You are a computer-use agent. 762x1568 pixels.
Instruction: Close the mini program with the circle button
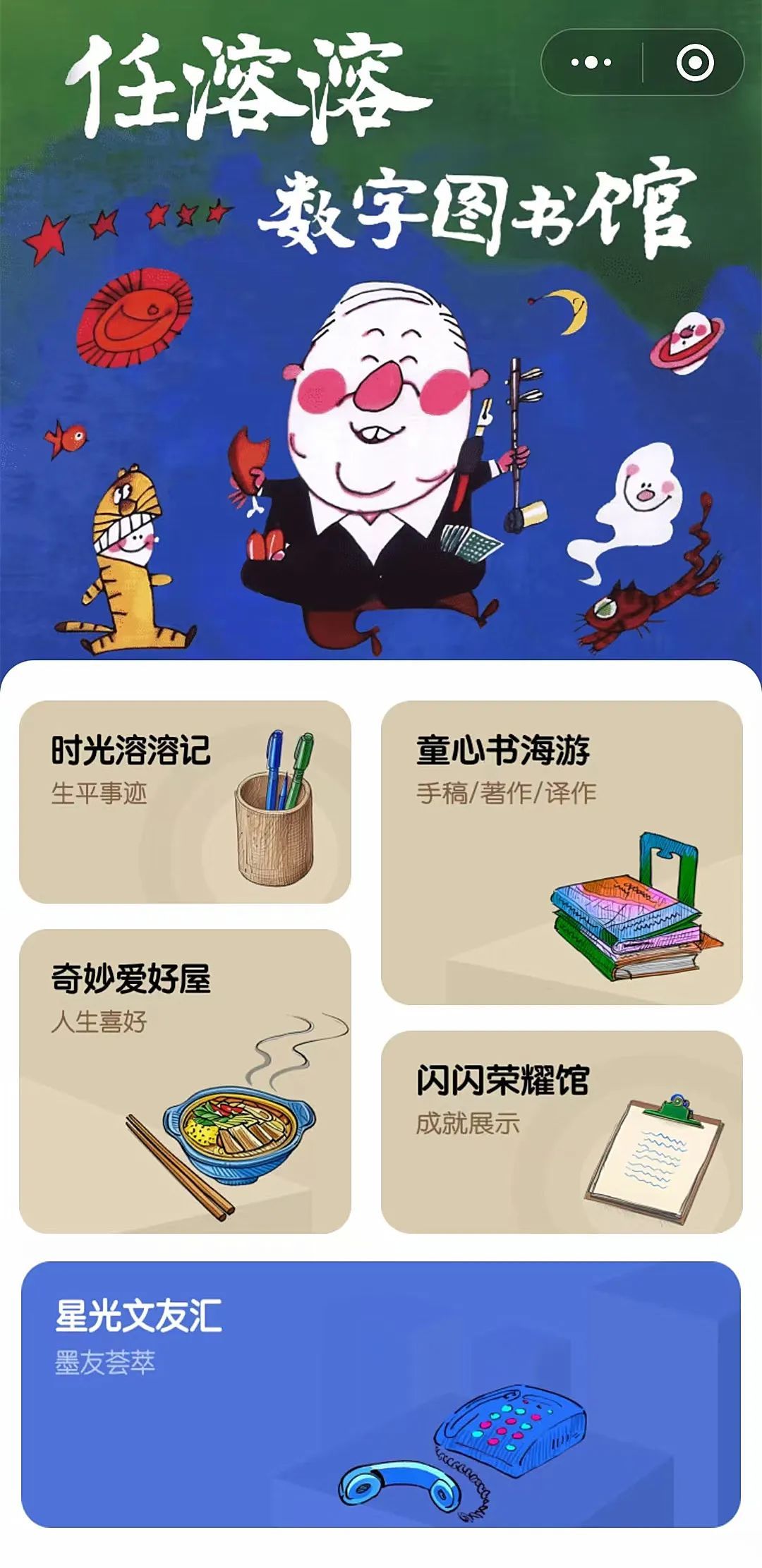point(694,63)
